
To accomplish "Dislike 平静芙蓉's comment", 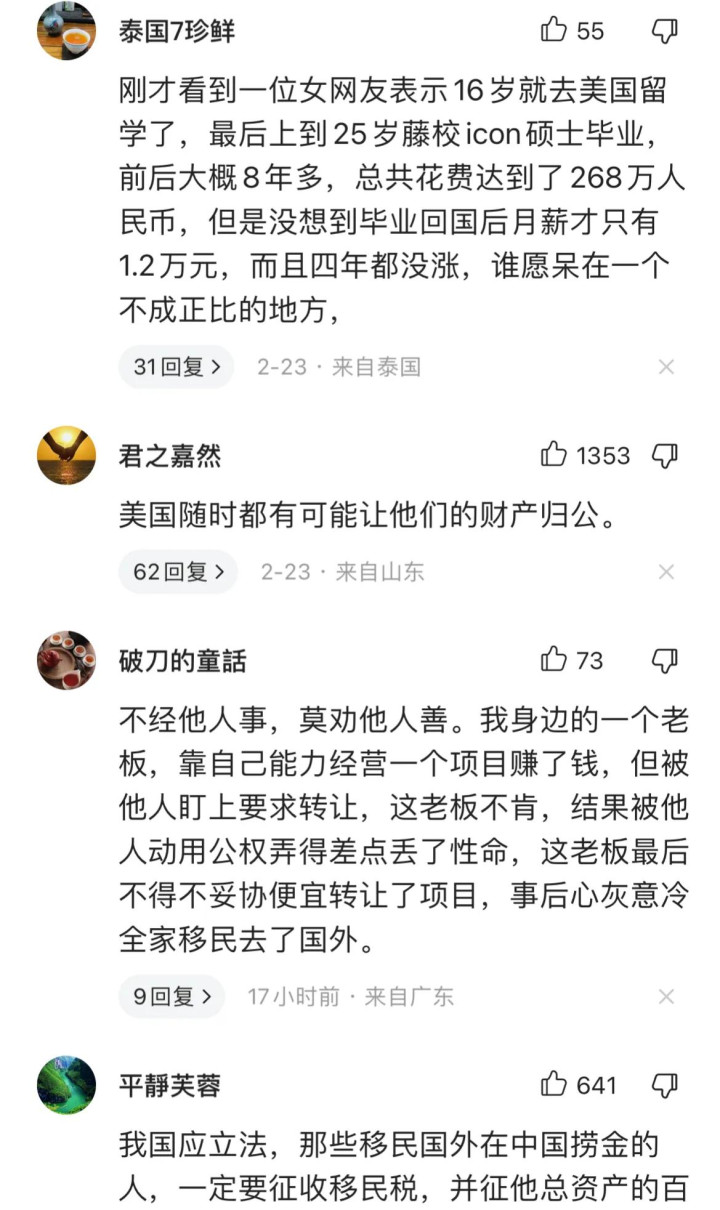I will click(x=665, y=1085).
